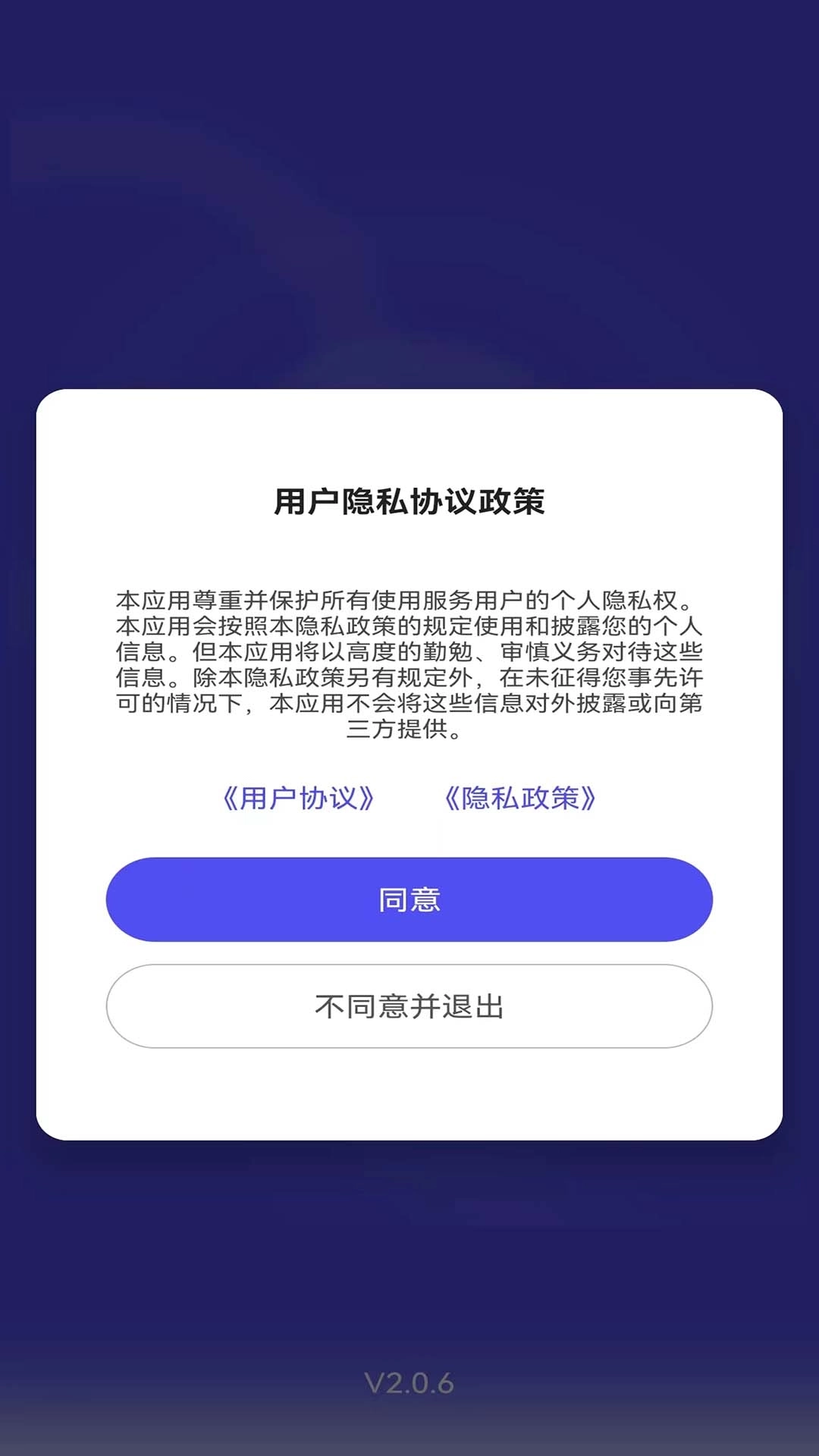Tap the 同意 button to accept

coord(409,899)
